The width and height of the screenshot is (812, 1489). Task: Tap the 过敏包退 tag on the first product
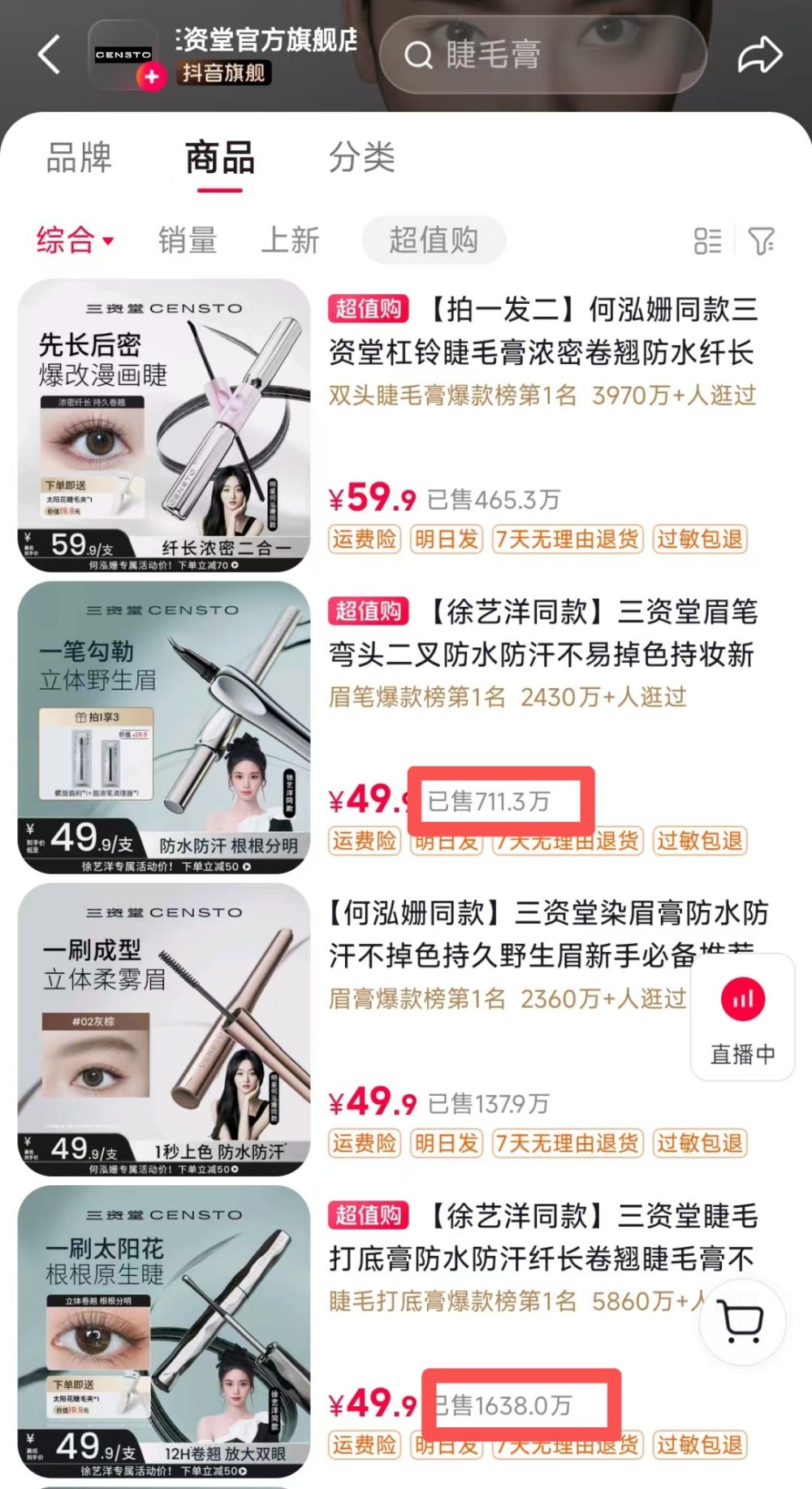click(x=699, y=539)
